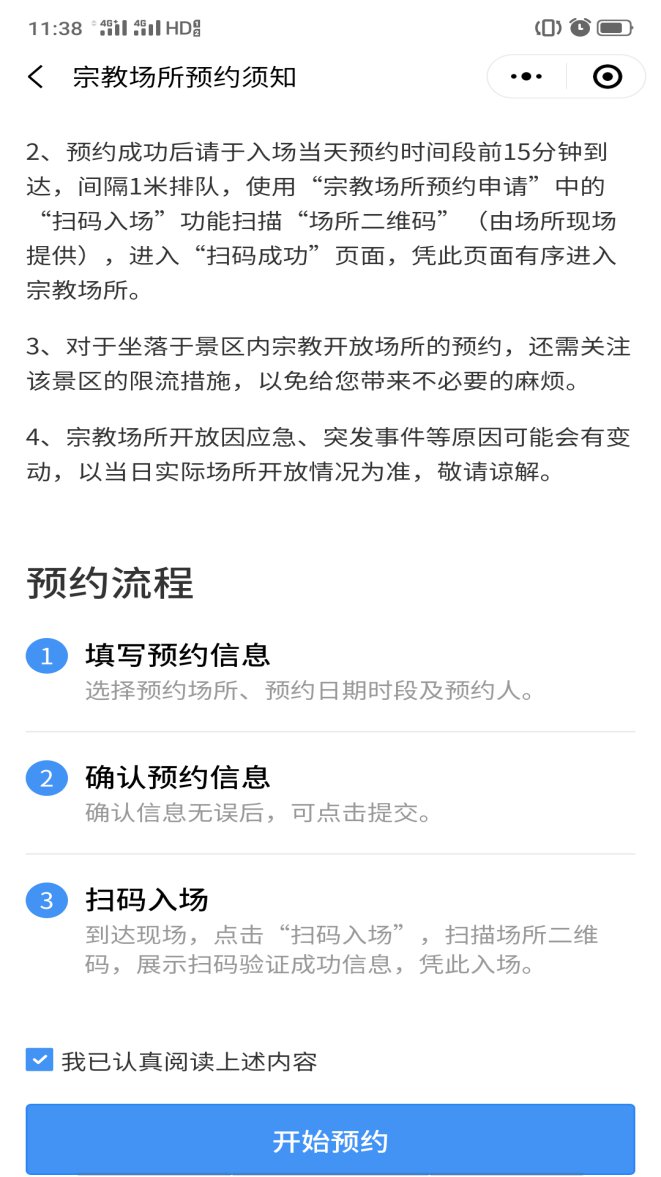Go back from 宗教场所预约须知 page
The image size is (661, 1177).
(x=36, y=77)
